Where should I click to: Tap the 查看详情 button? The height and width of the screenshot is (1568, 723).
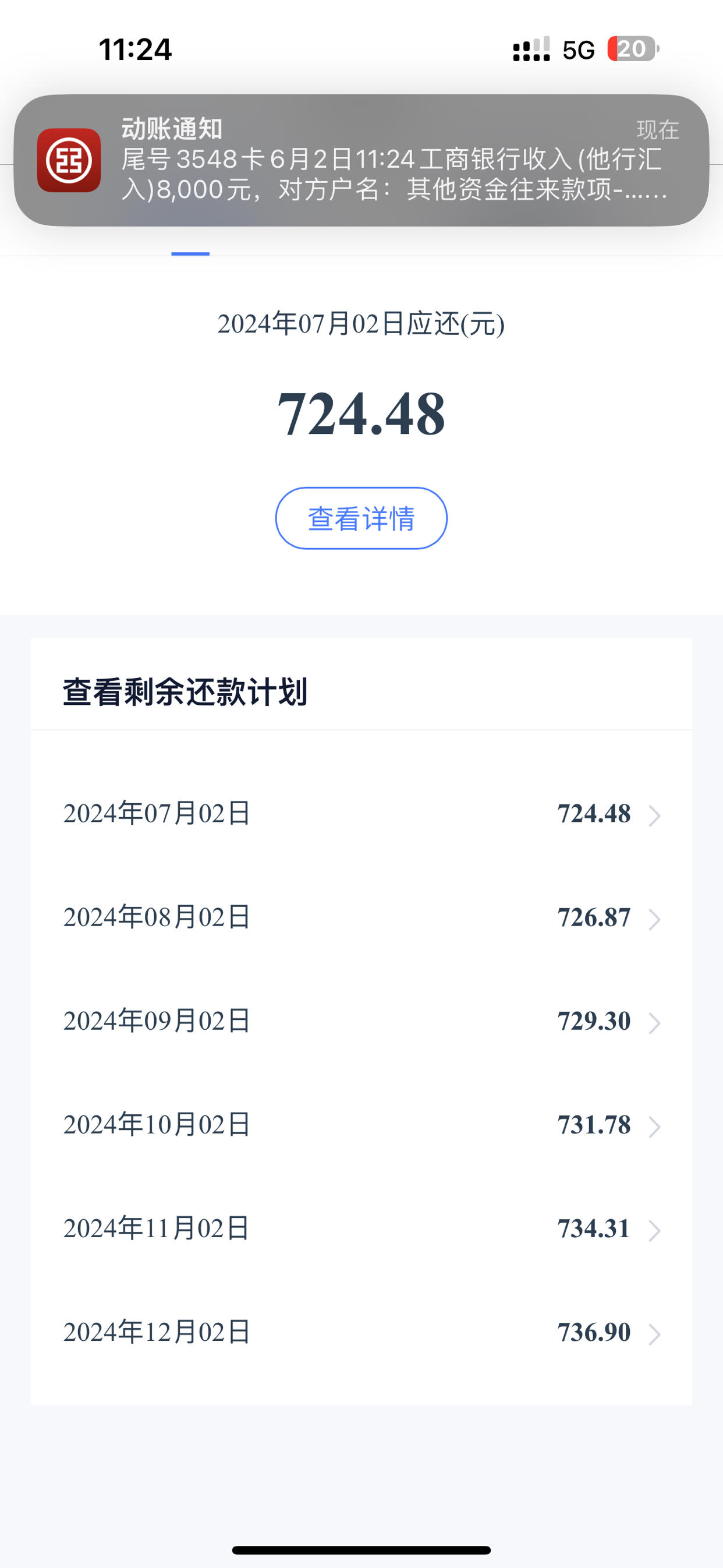361,518
